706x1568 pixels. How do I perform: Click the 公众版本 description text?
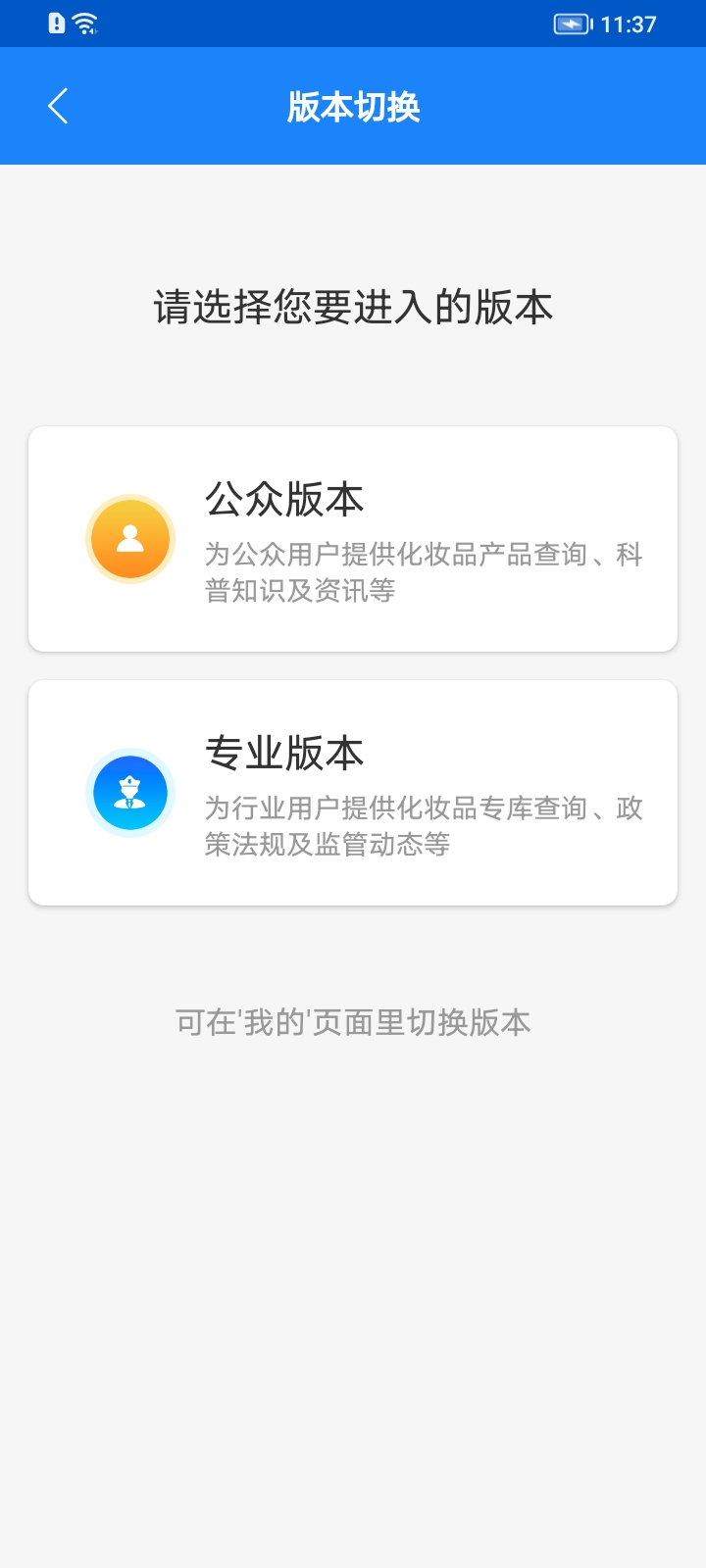[422, 573]
